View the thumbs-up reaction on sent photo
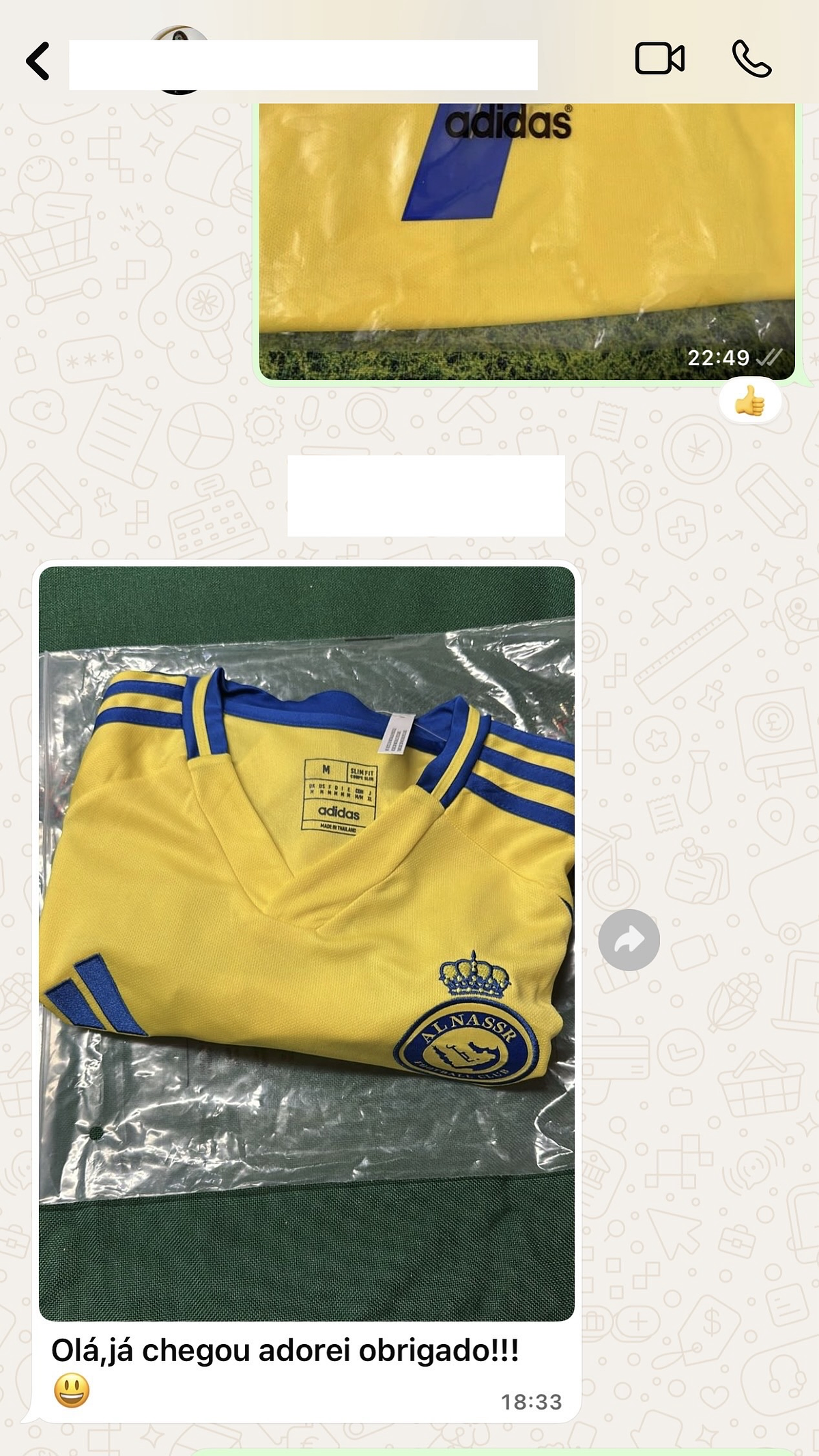 [x=750, y=401]
